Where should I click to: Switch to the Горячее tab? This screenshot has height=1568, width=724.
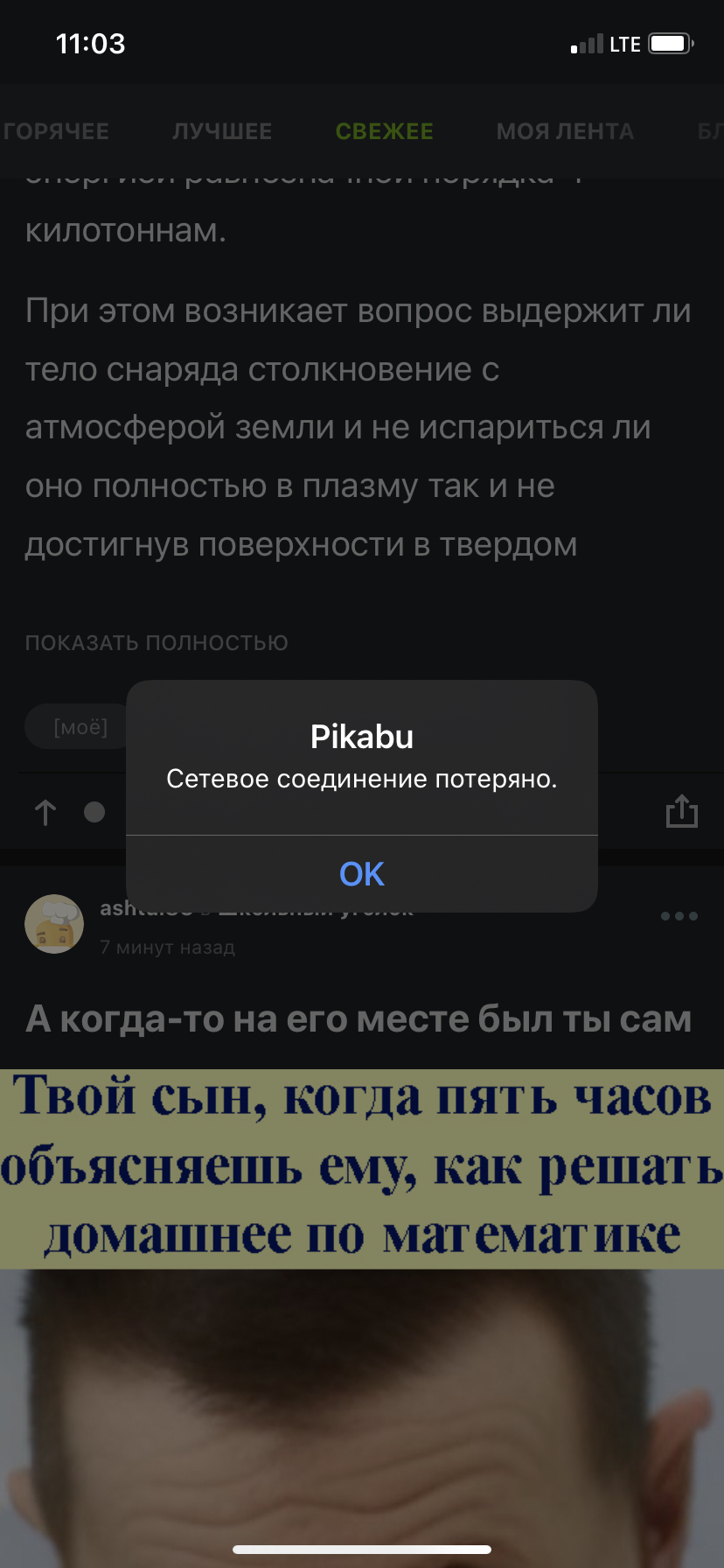[x=56, y=131]
